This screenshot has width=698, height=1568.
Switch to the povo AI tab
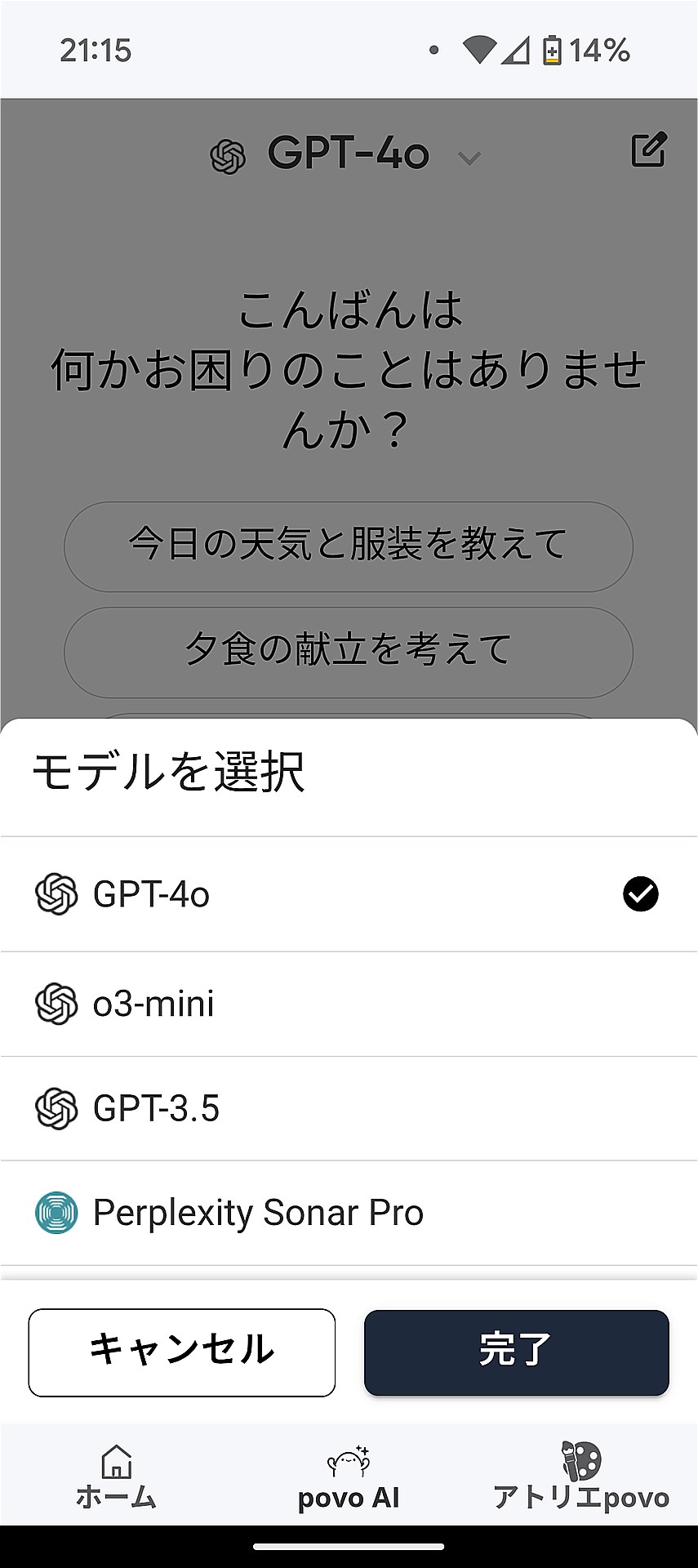(349, 1477)
